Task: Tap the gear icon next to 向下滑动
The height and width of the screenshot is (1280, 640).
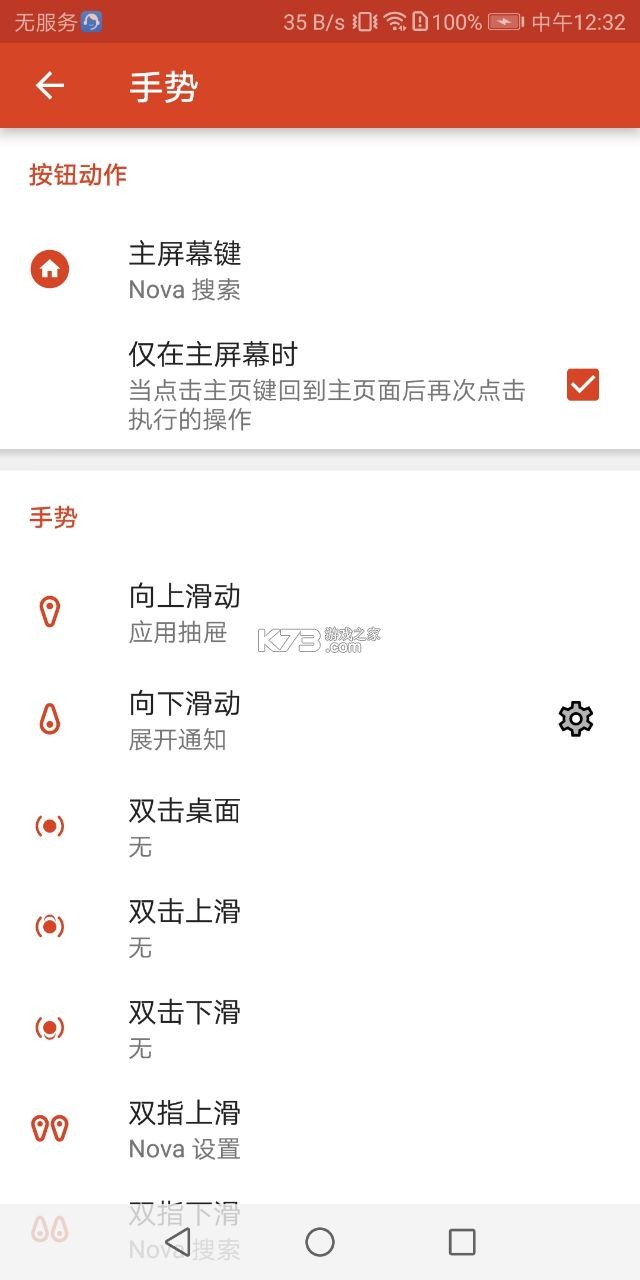Action: [x=575, y=720]
